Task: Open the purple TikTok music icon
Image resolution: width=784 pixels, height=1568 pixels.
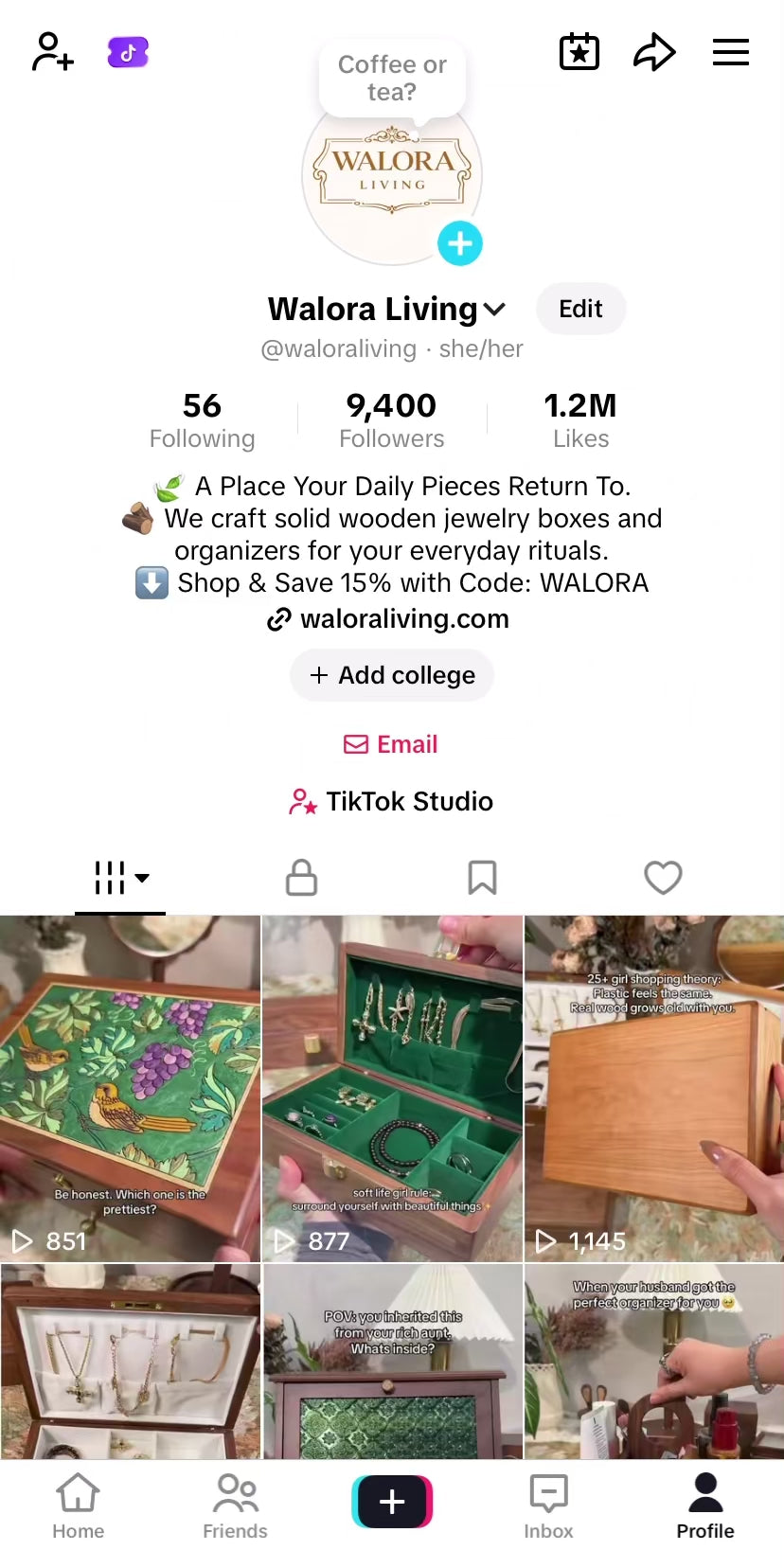Action: pos(128,52)
